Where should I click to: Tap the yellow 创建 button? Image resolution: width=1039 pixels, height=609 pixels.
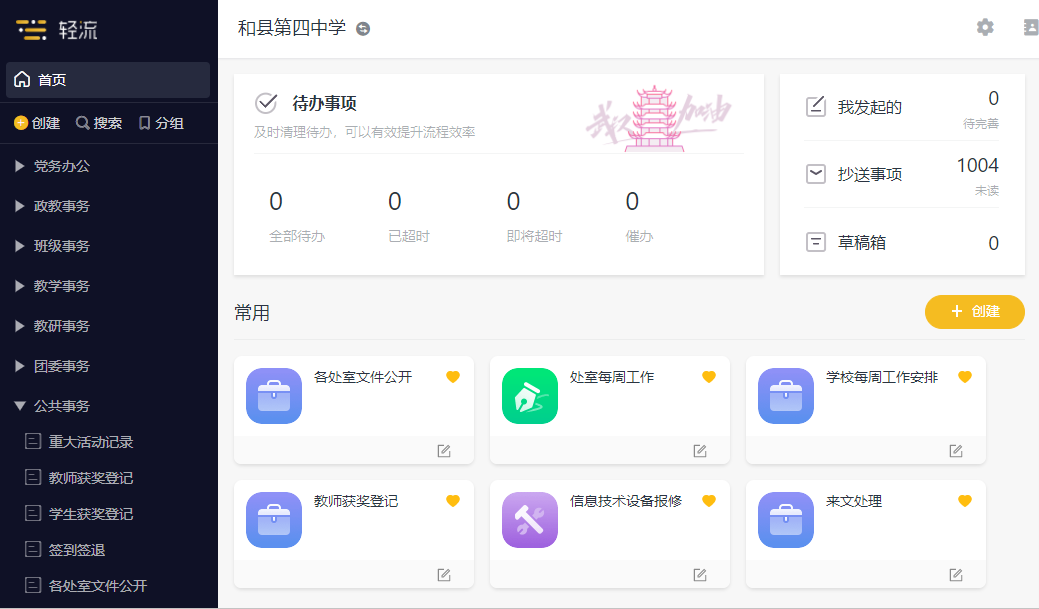pyautogui.click(x=974, y=311)
